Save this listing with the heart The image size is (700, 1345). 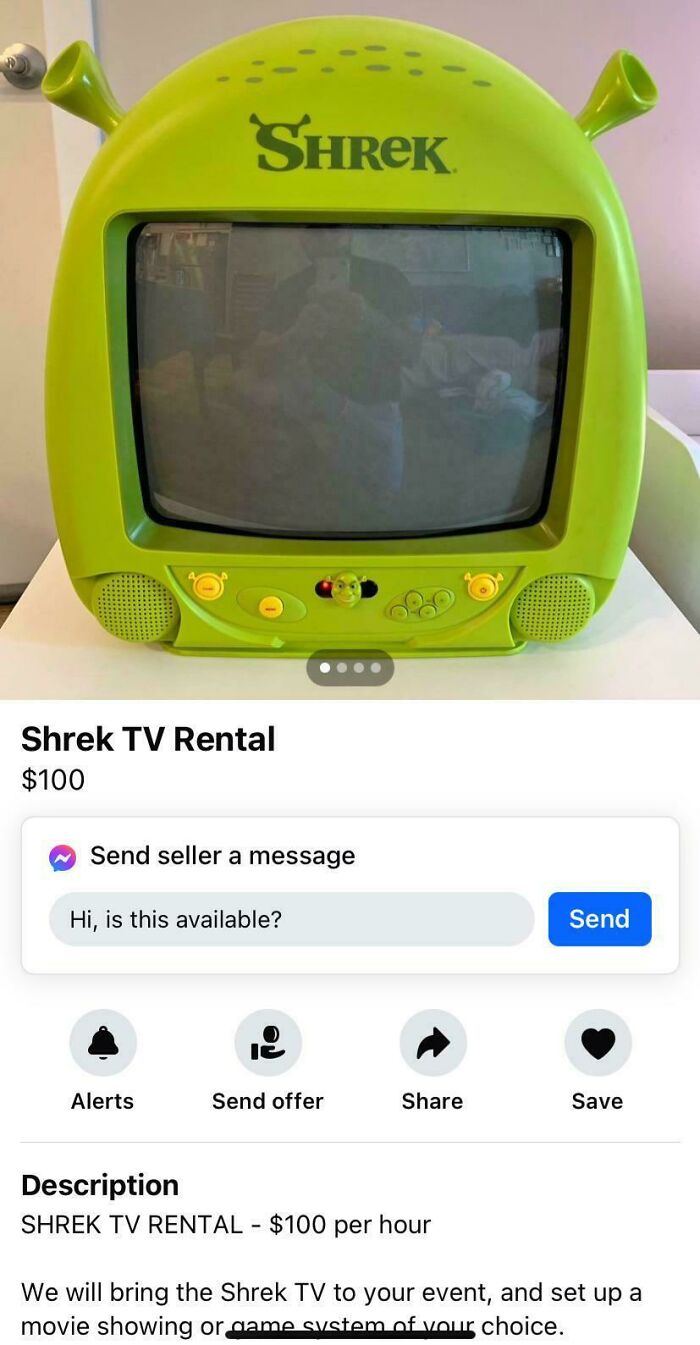[x=597, y=1043]
